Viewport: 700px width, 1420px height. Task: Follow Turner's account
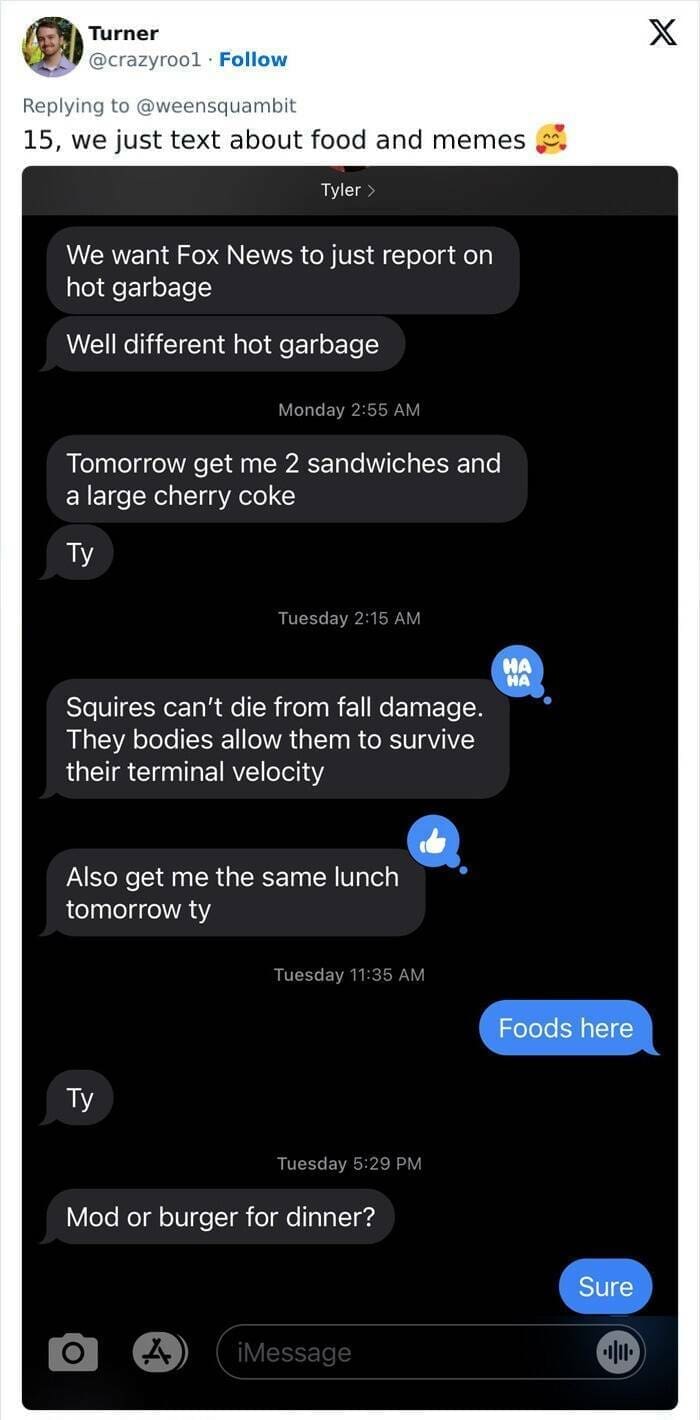pos(253,59)
